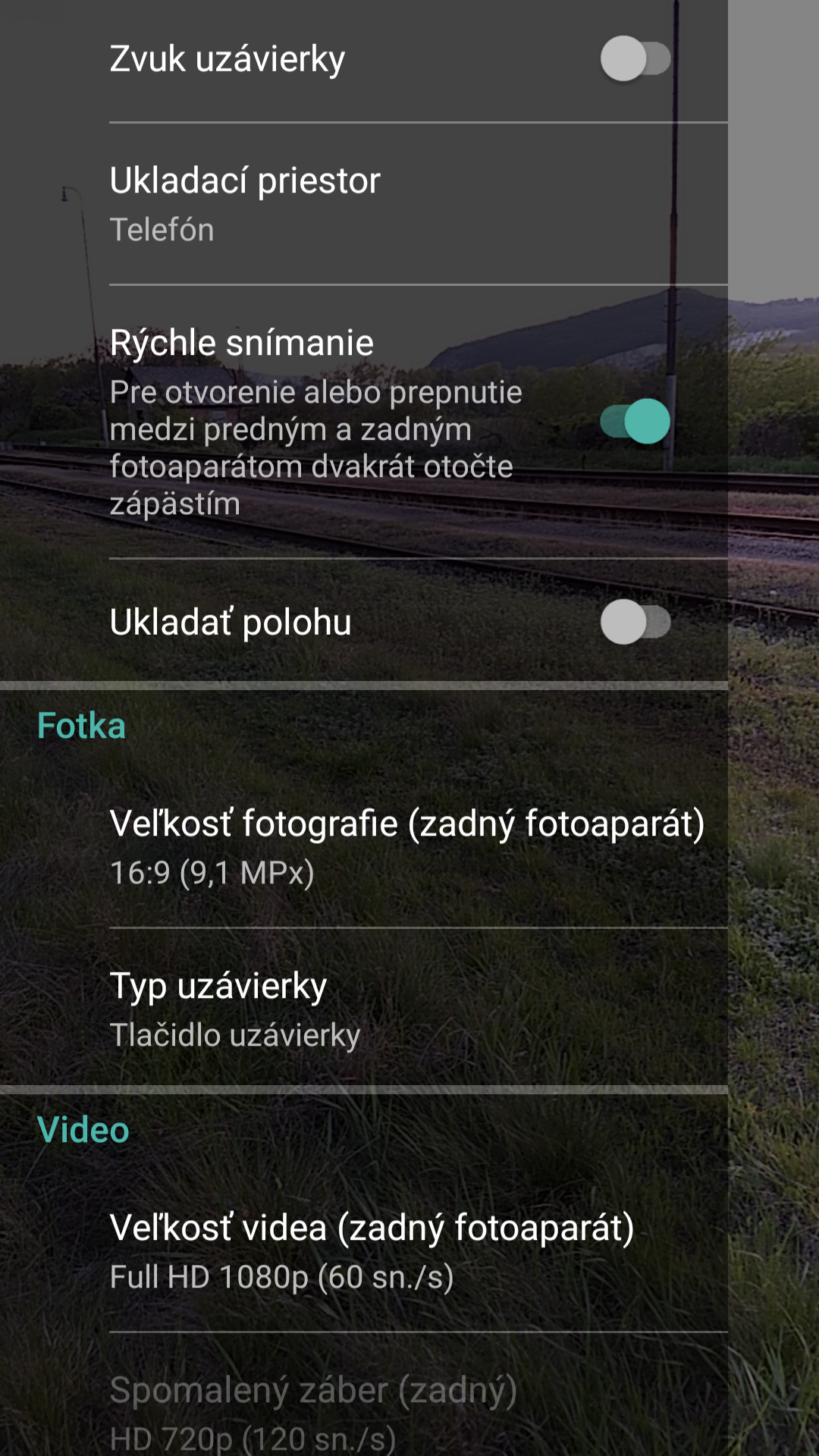Turn off the Rýchle snímanie toggle
Image resolution: width=819 pixels, height=1456 pixels.
(x=635, y=422)
